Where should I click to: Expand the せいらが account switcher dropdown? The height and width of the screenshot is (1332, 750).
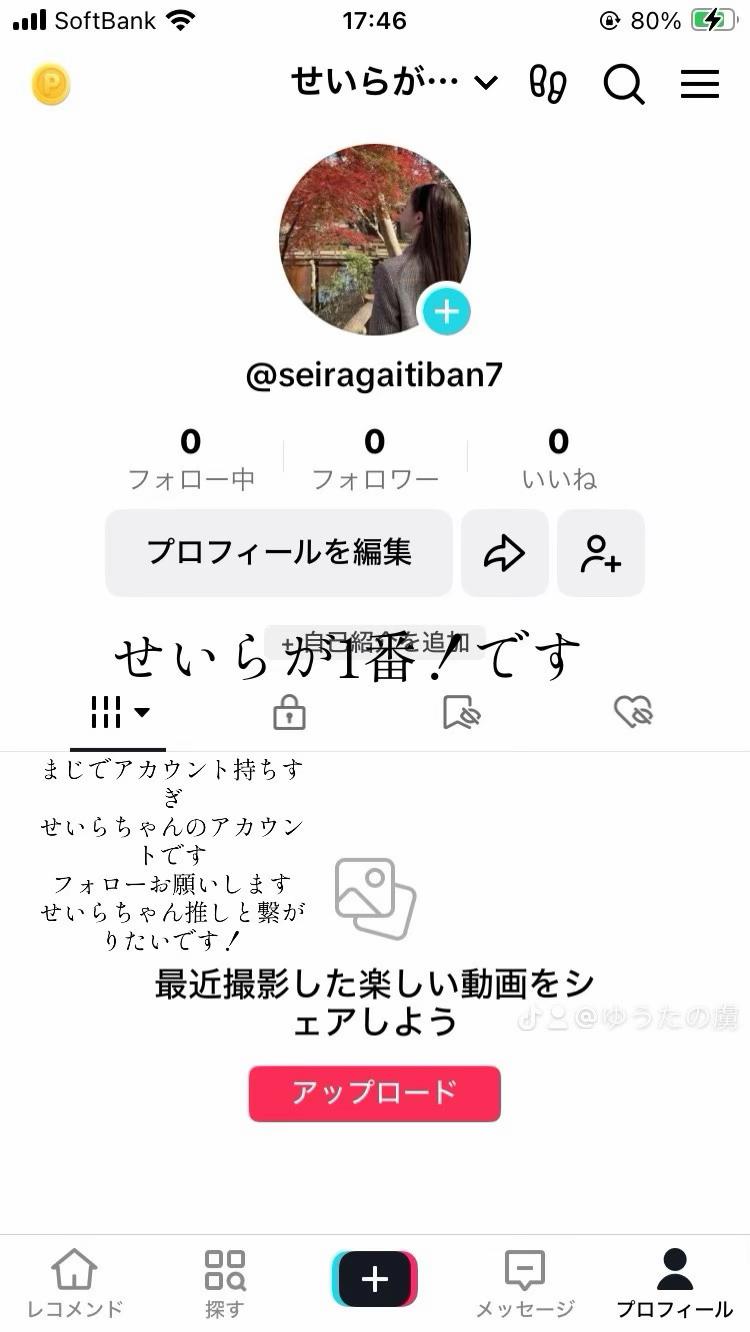click(x=393, y=82)
